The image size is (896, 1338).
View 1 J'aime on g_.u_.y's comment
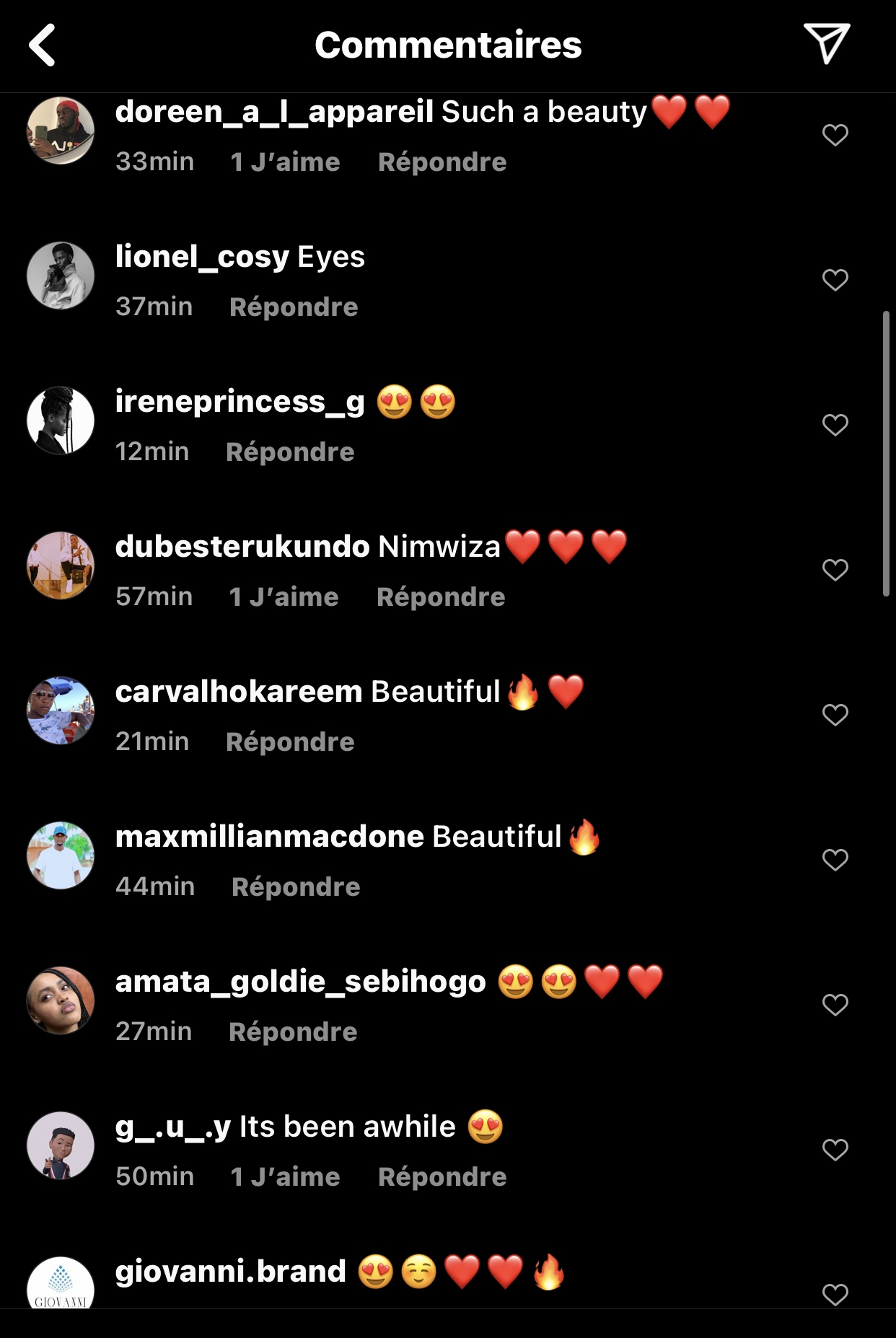coord(285,1177)
